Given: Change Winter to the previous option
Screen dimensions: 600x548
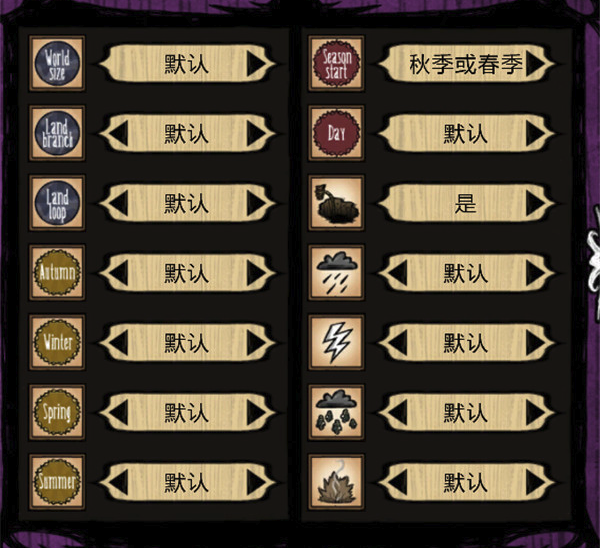Looking at the screenshot, I should click(117, 343).
